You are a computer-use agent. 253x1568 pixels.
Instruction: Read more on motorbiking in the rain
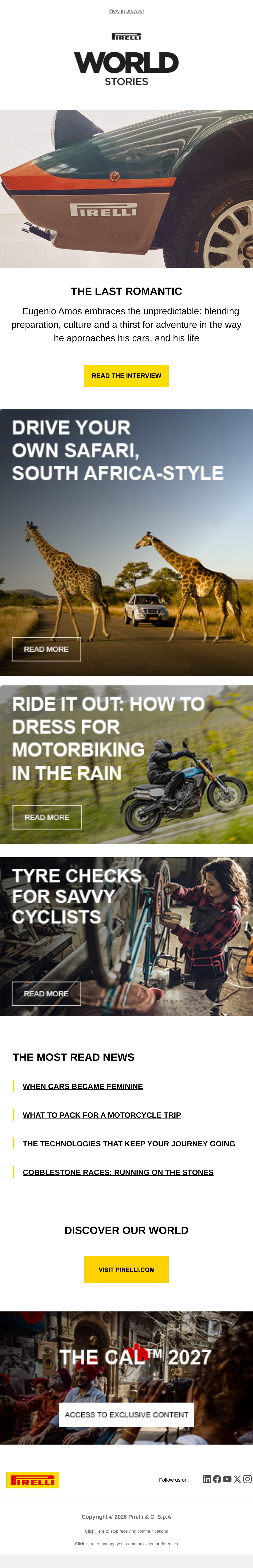47,817
